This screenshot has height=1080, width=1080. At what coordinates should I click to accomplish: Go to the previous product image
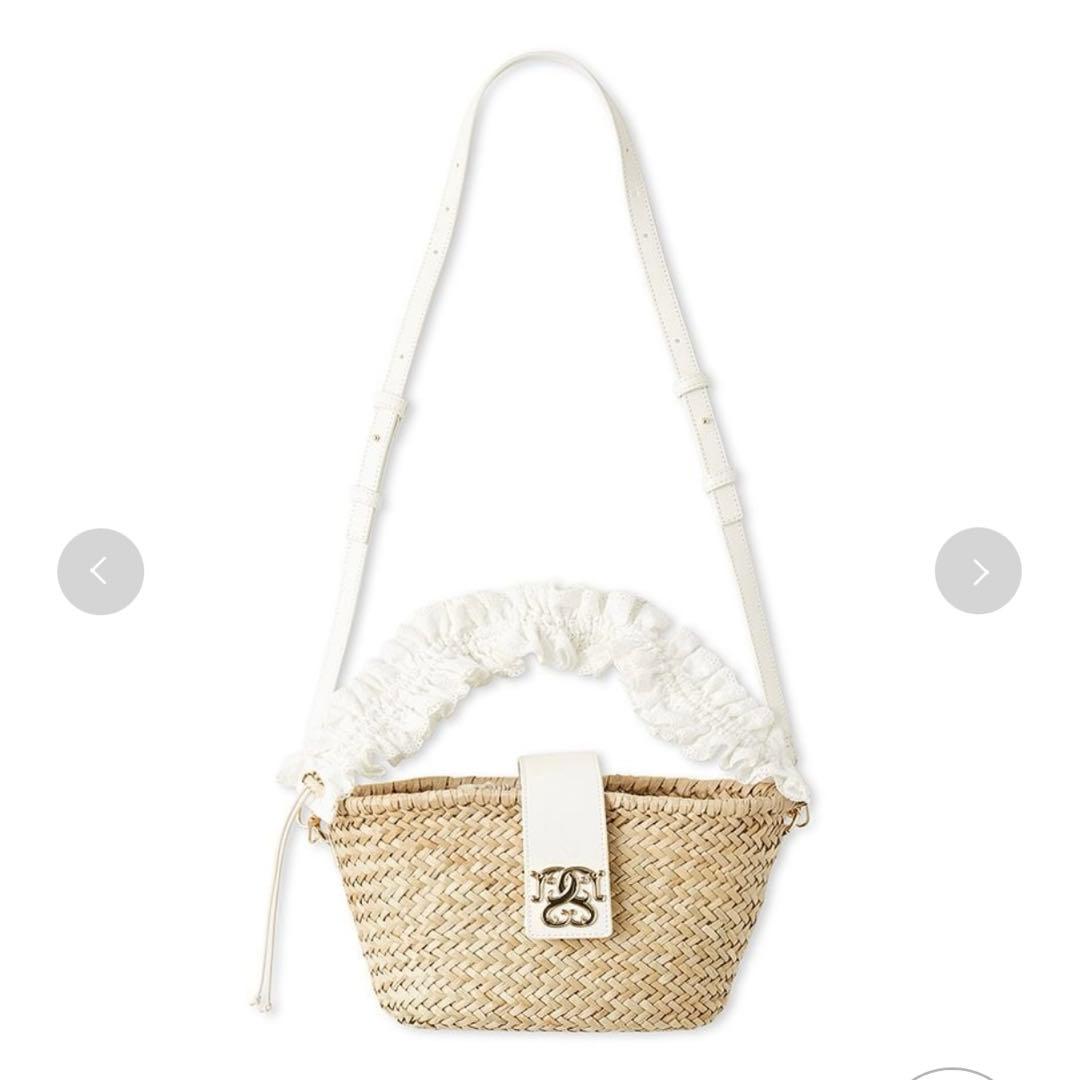[x=100, y=571]
